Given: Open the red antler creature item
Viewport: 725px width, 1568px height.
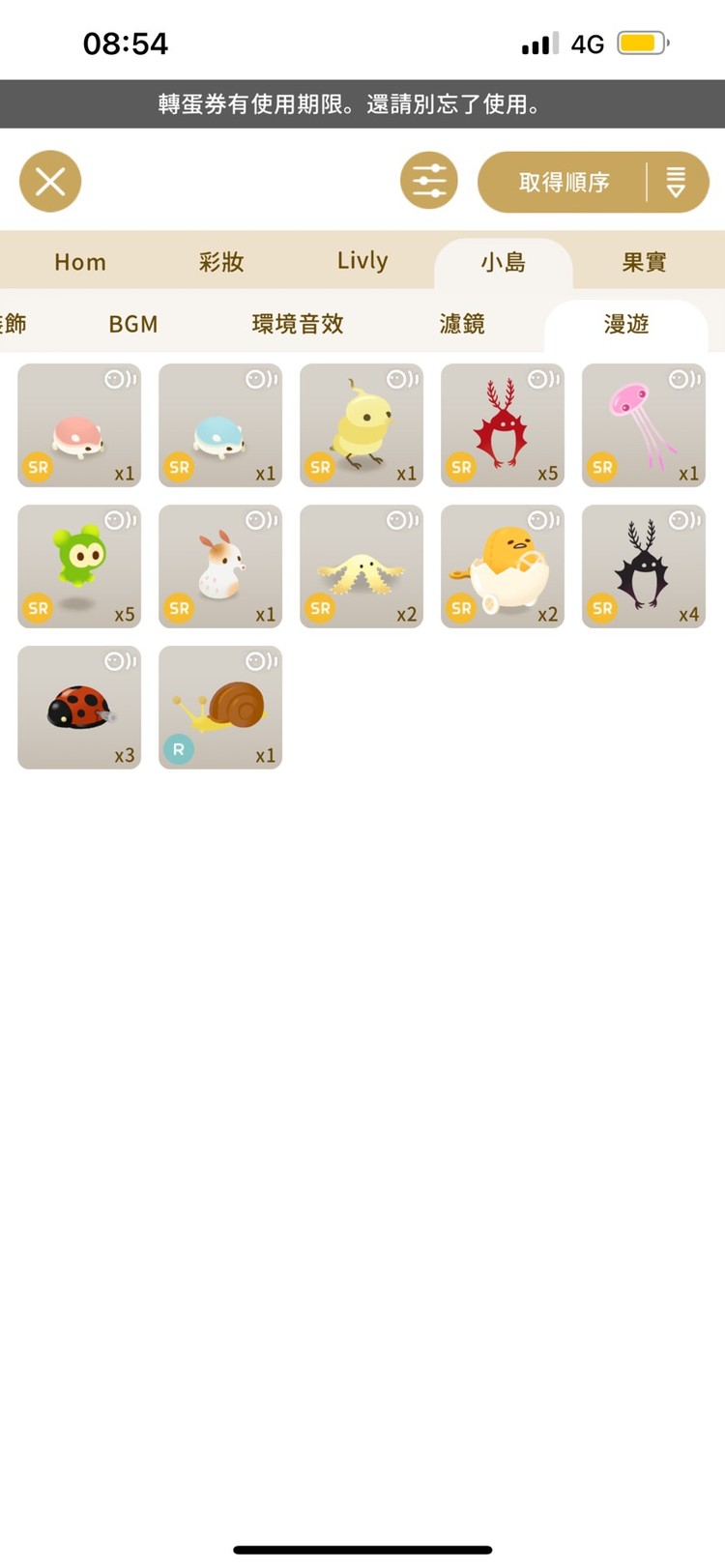Looking at the screenshot, I should [503, 425].
